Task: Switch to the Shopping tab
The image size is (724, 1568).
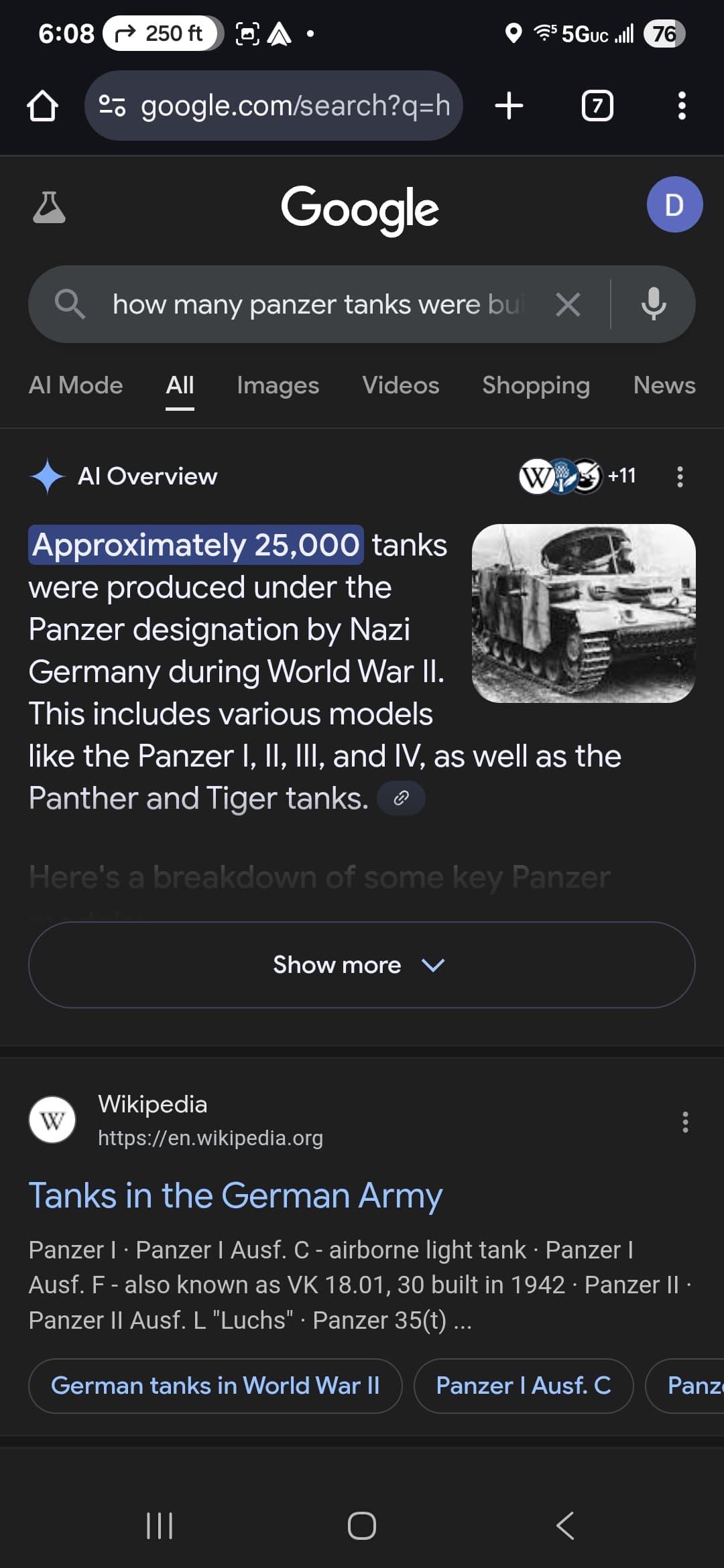Action: tap(536, 385)
